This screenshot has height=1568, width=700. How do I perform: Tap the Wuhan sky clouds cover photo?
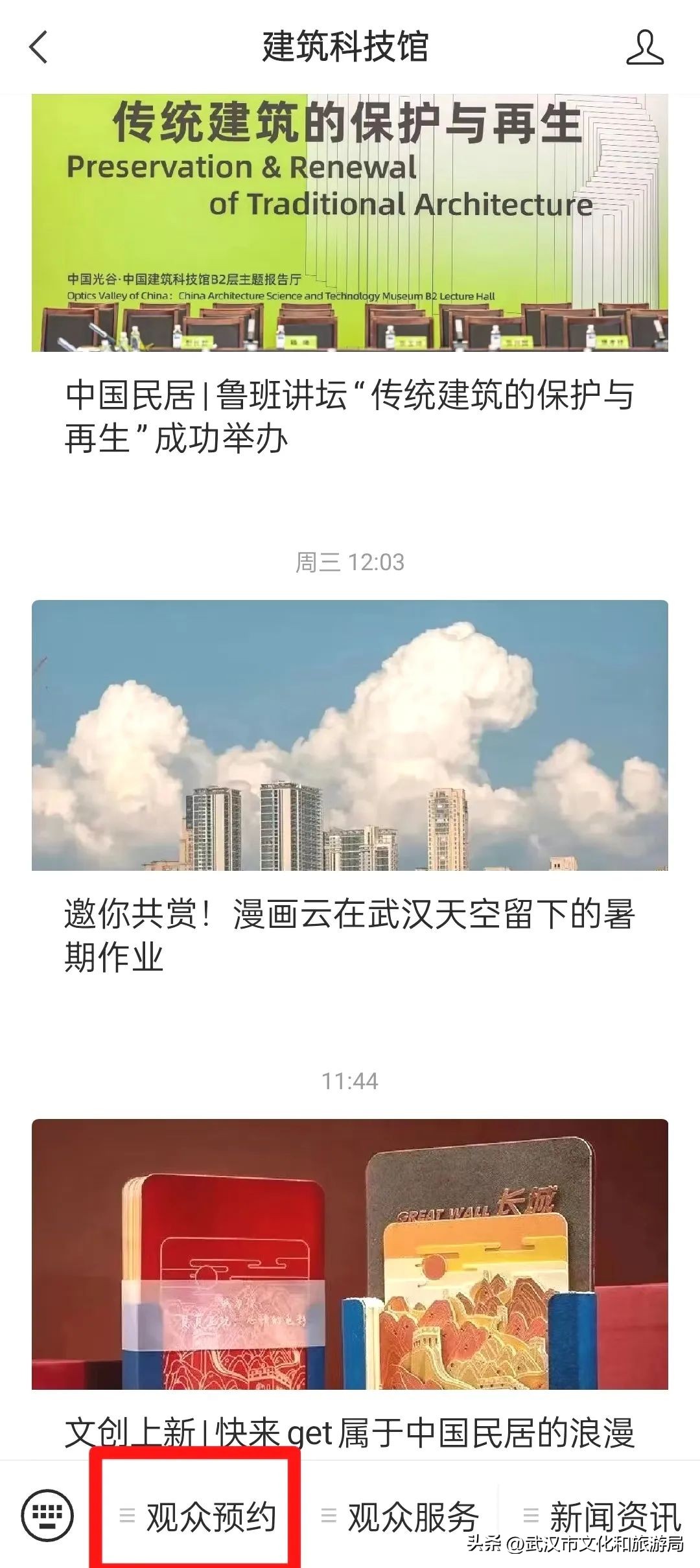pyautogui.click(x=350, y=739)
